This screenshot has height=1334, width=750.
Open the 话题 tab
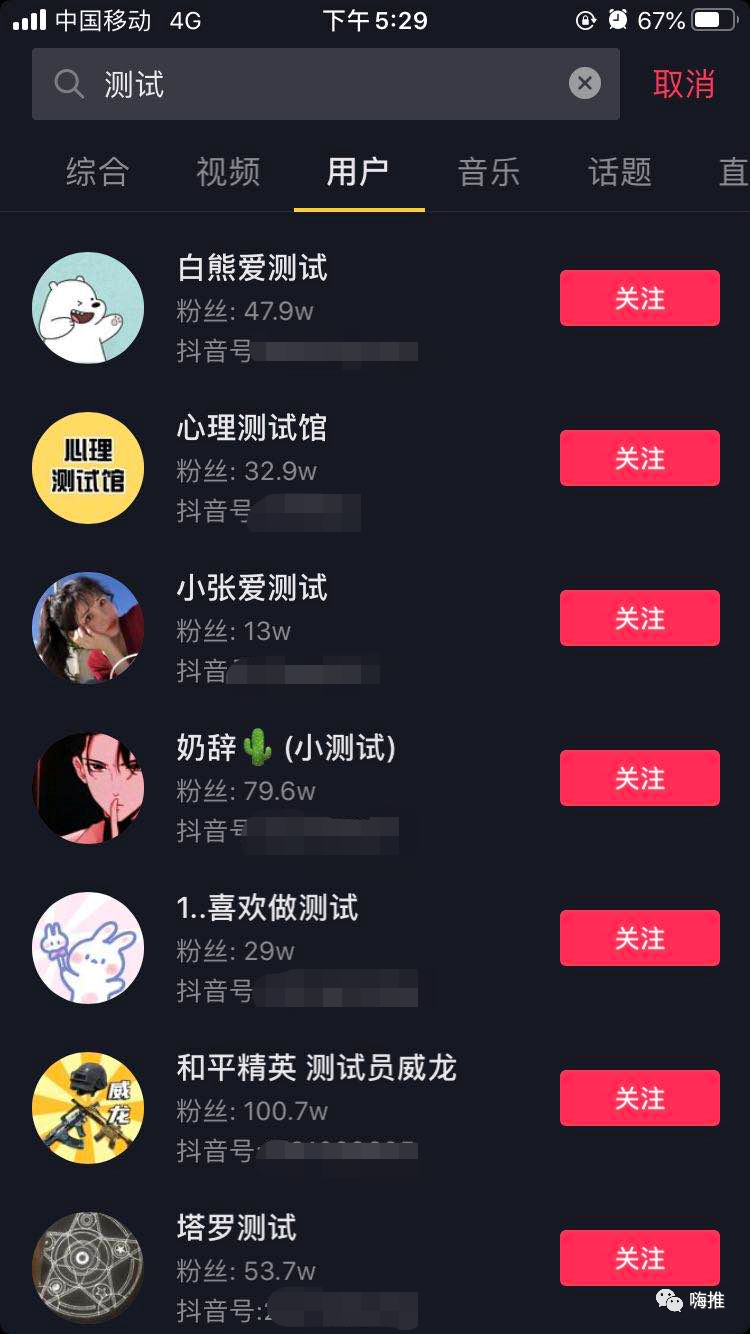point(619,172)
